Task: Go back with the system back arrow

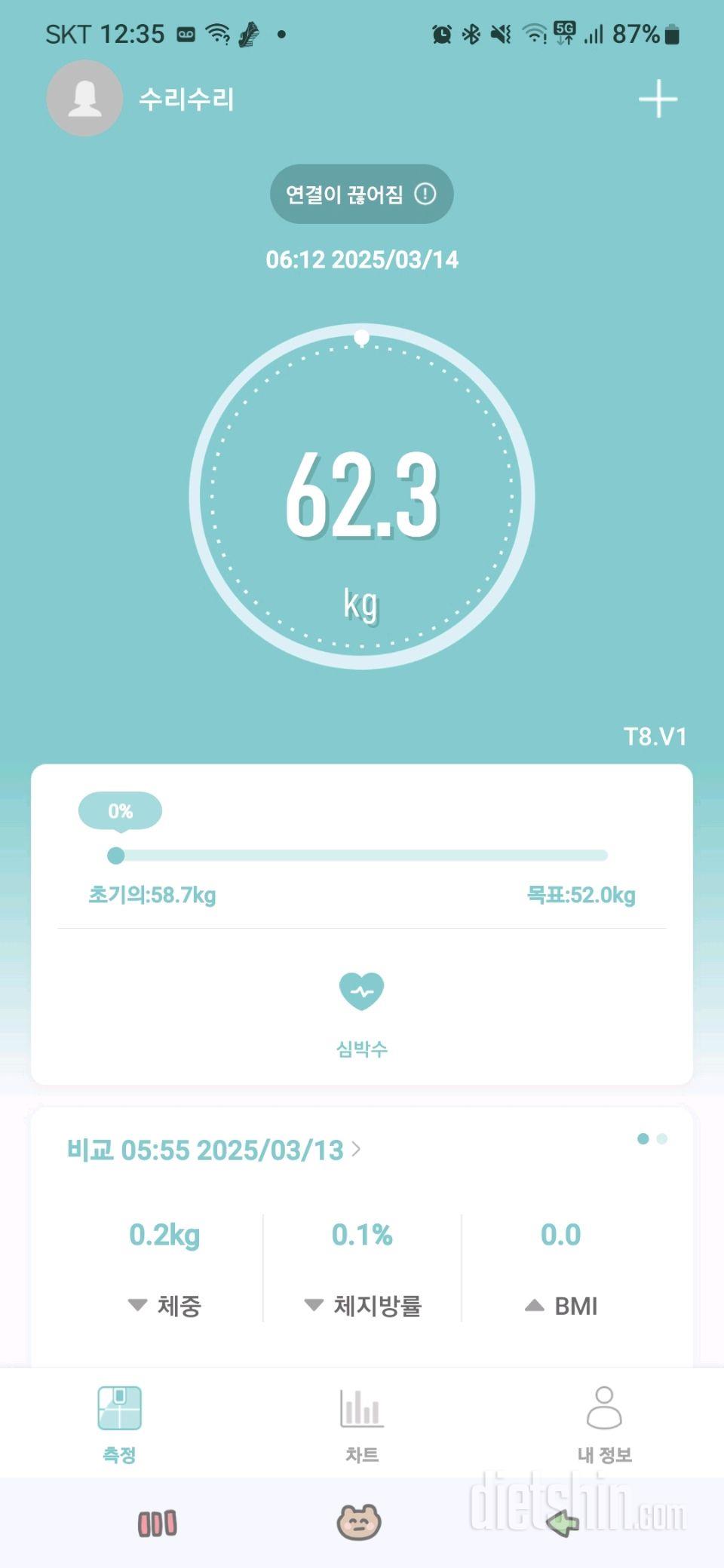Action: coord(562,1523)
